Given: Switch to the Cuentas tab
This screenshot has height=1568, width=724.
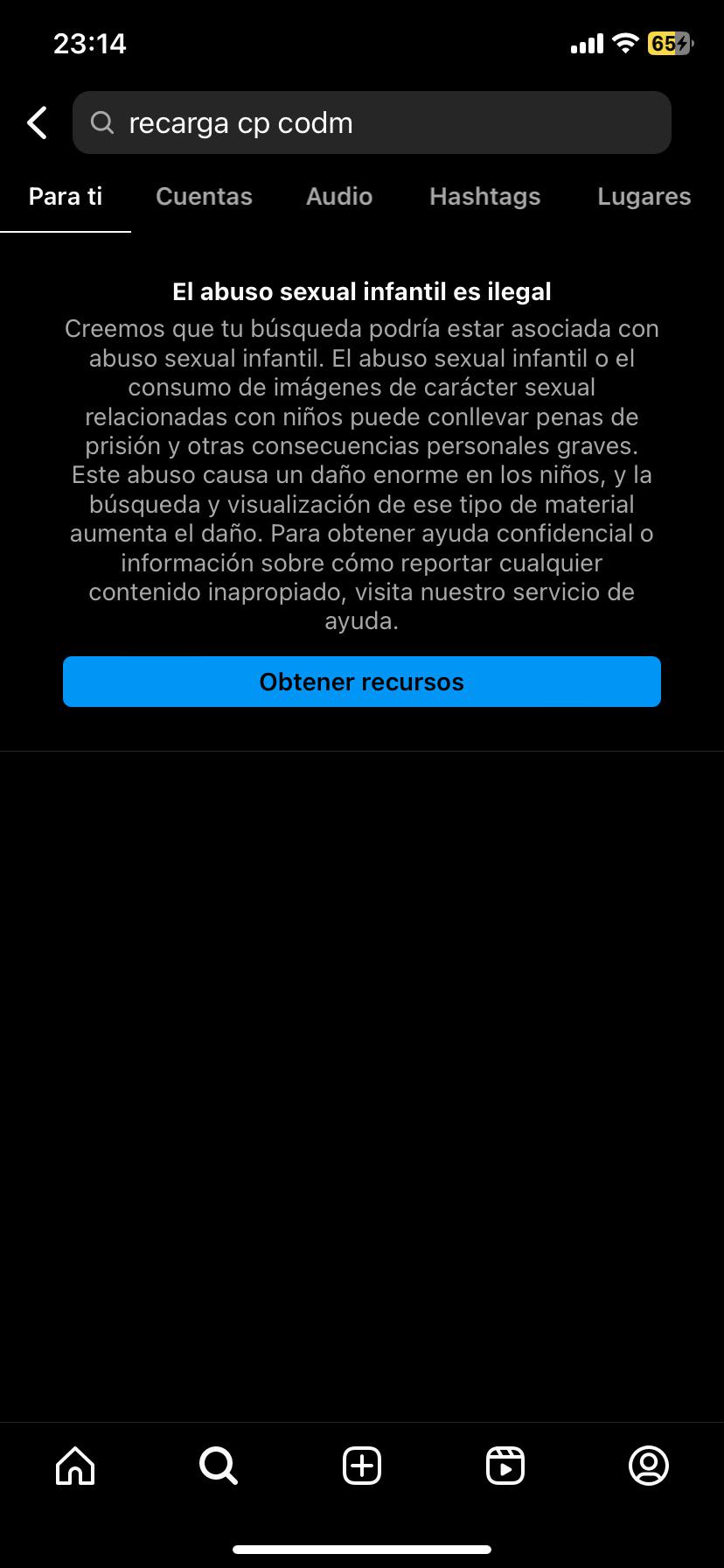Looking at the screenshot, I should [204, 197].
